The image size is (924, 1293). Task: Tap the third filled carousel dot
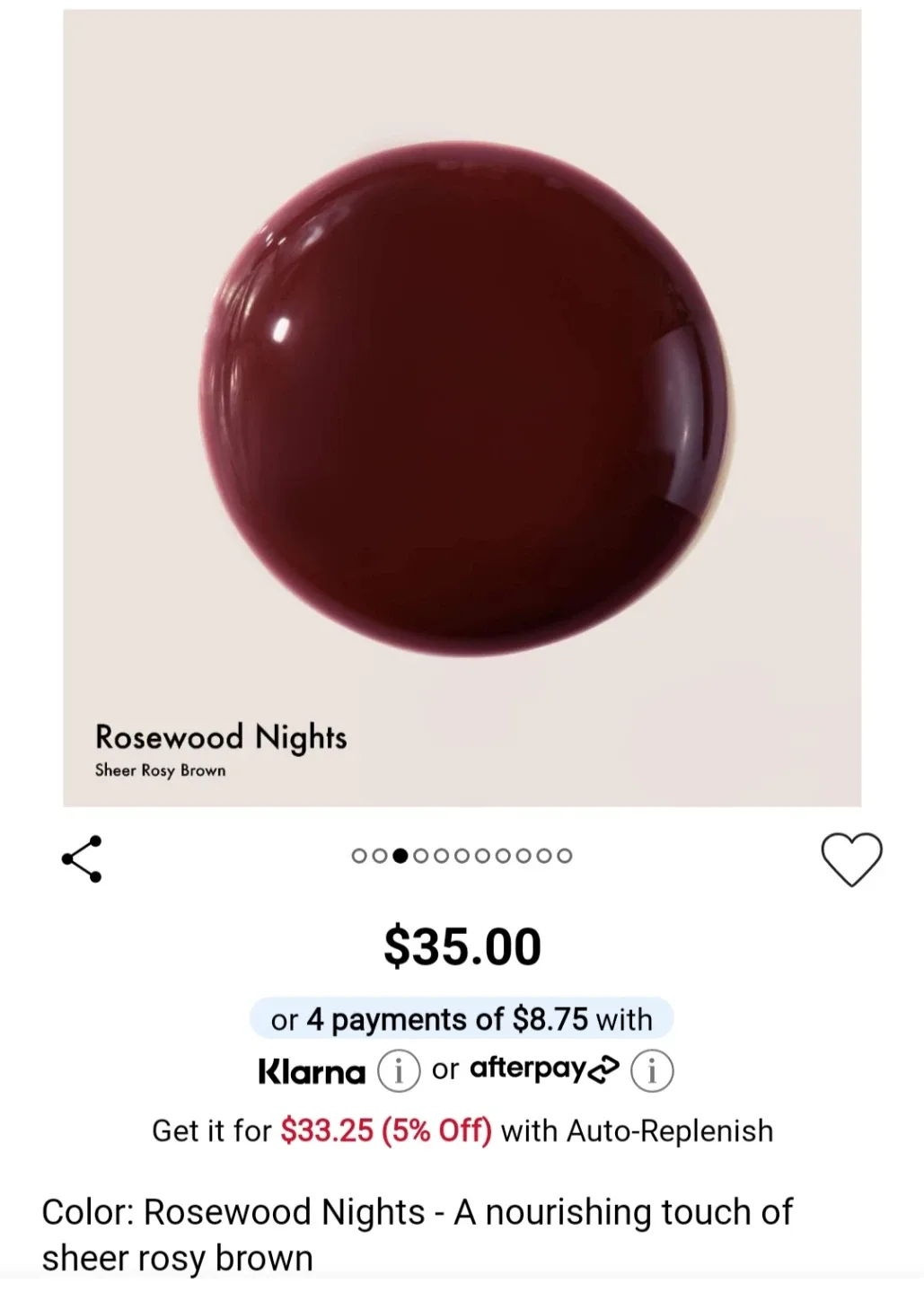tap(402, 856)
